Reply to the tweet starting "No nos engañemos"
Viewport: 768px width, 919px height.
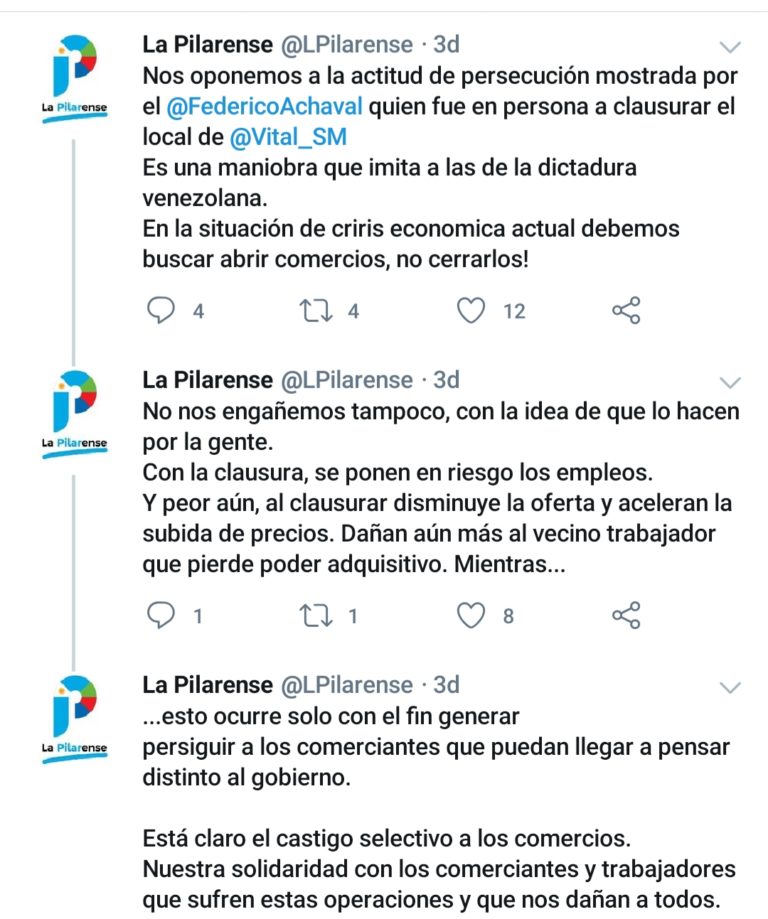pos(160,616)
